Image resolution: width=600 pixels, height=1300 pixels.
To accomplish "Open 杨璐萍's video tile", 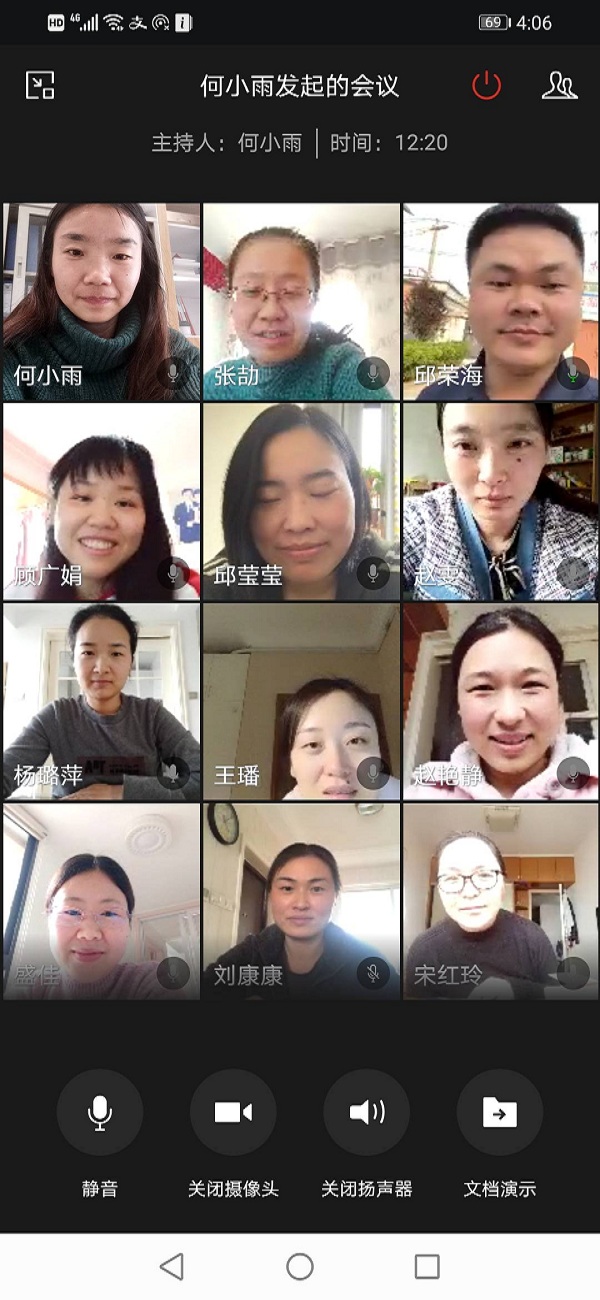I will tap(101, 701).
